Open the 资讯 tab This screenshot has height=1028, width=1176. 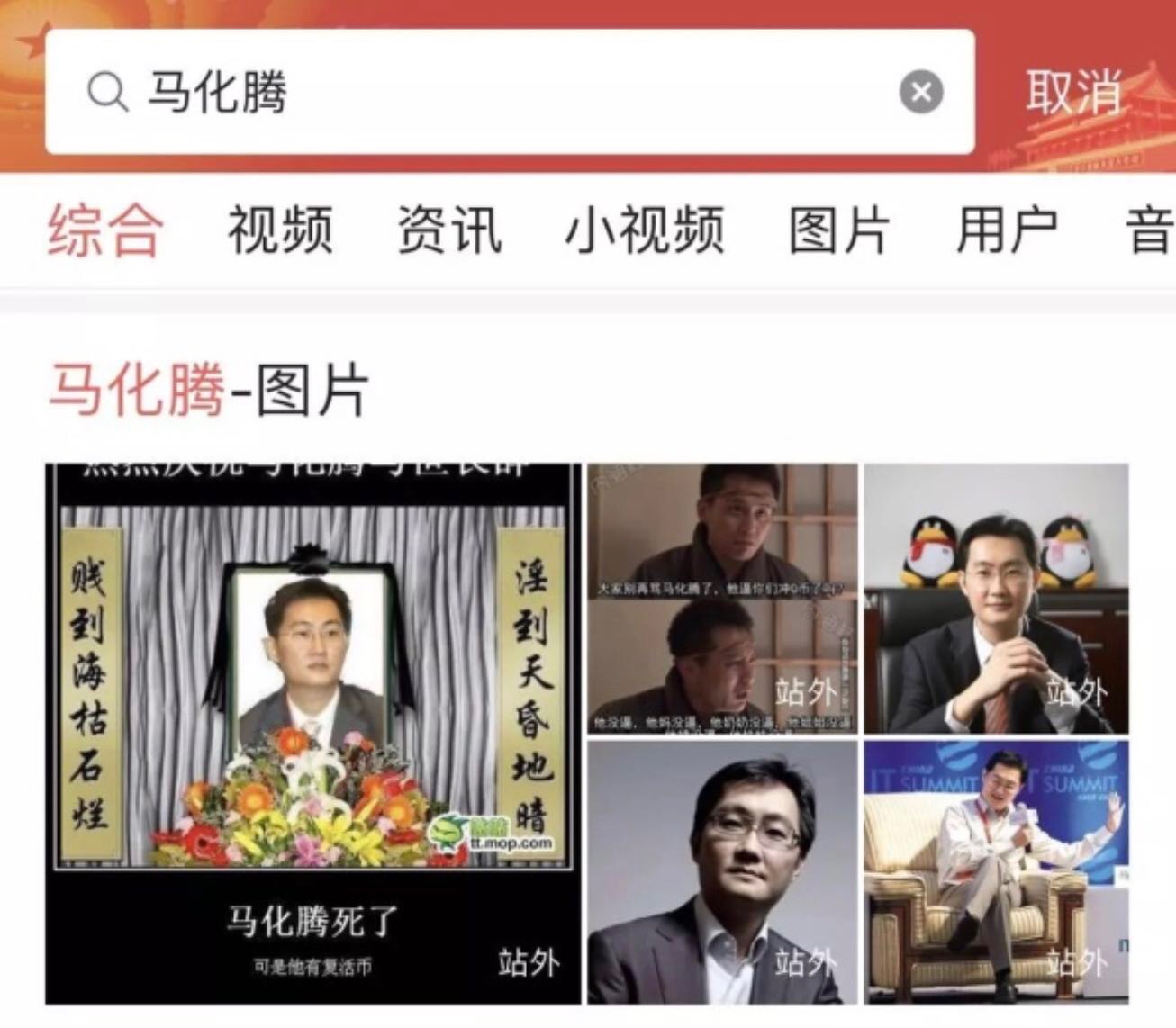click(x=449, y=230)
